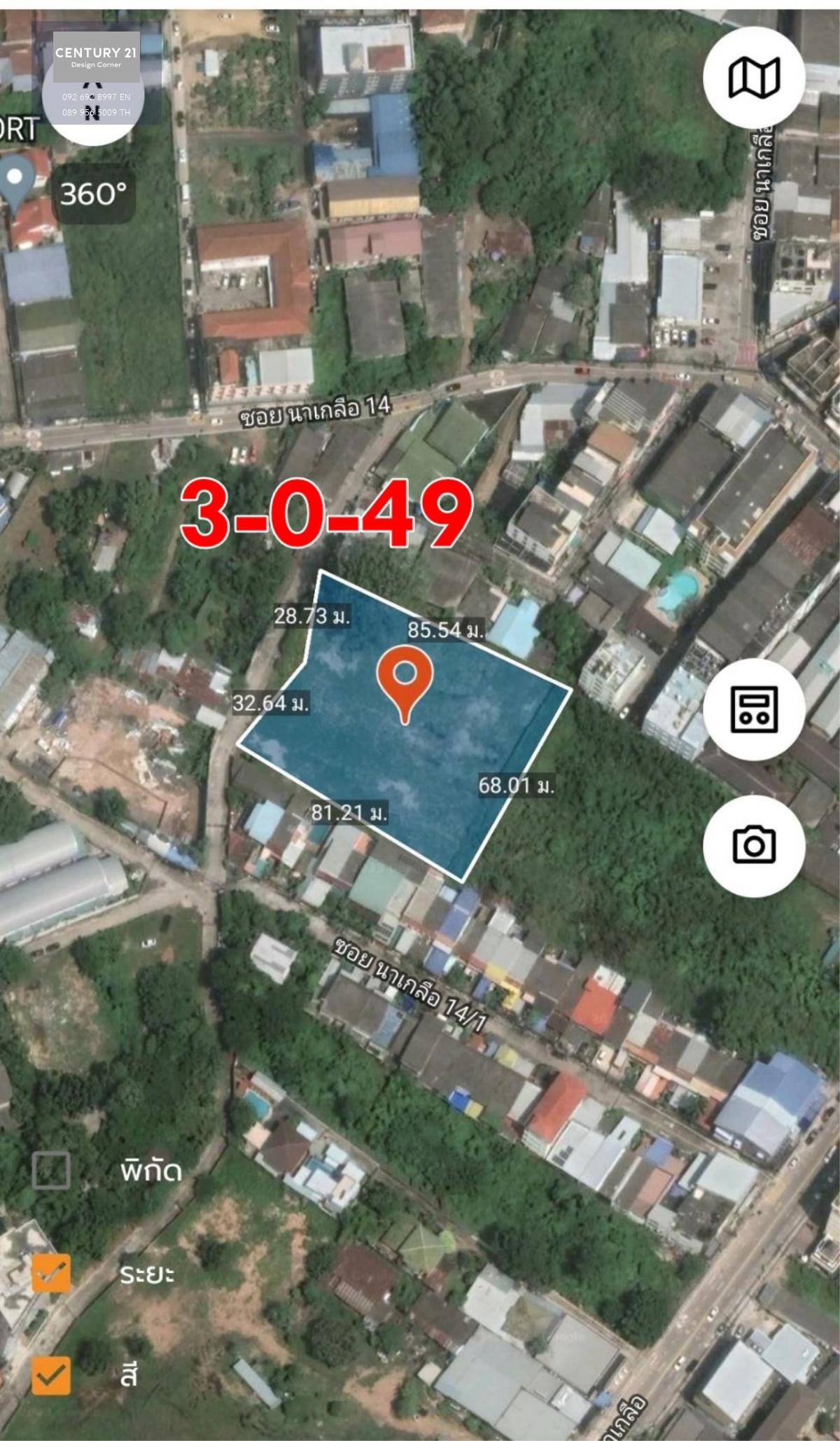This screenshot has height=1441, width=840.
Task: Open the 360° street view
Action: tap(94, 194)
